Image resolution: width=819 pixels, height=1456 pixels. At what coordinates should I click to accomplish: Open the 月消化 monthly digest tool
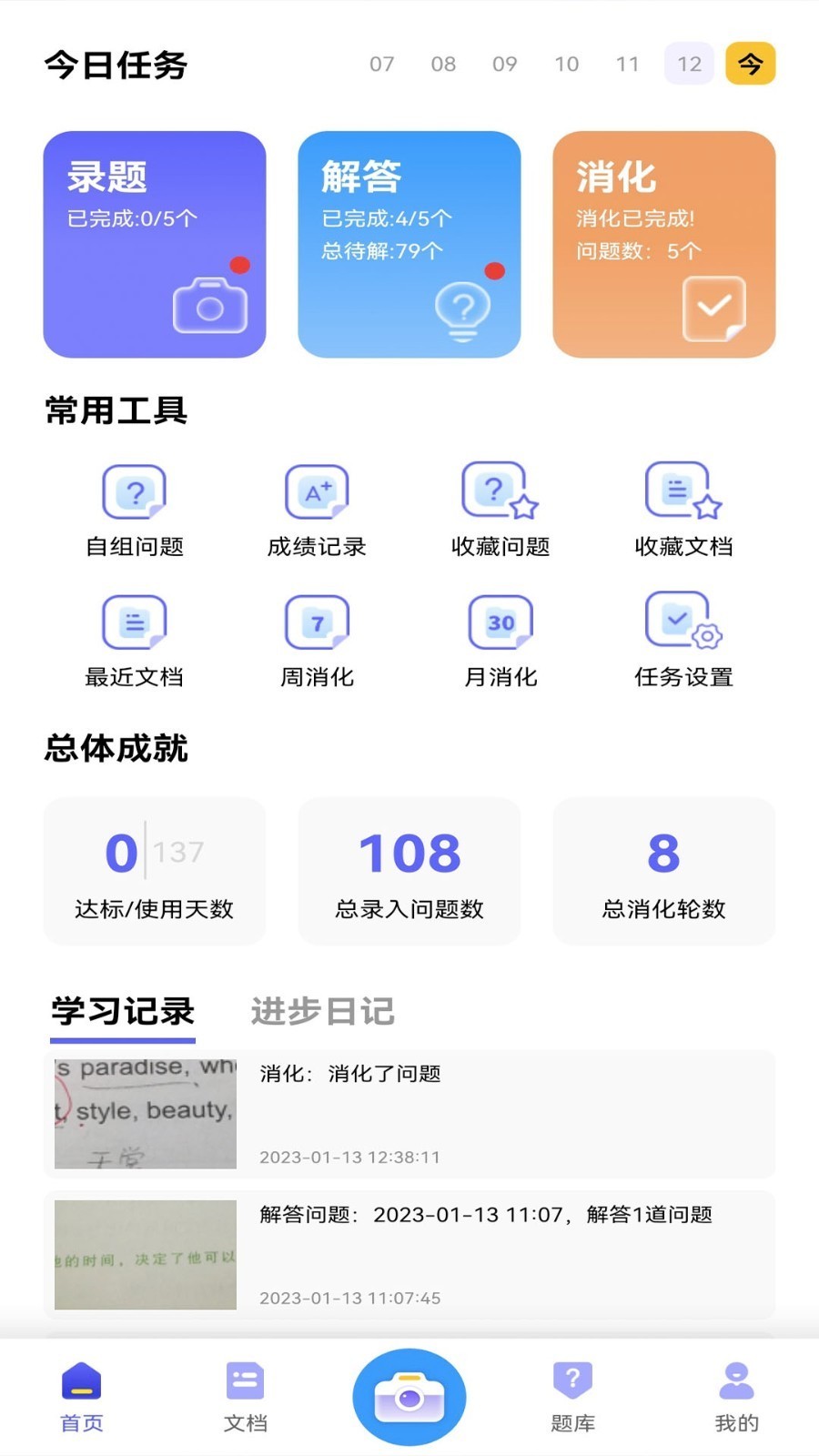[500, 639]
